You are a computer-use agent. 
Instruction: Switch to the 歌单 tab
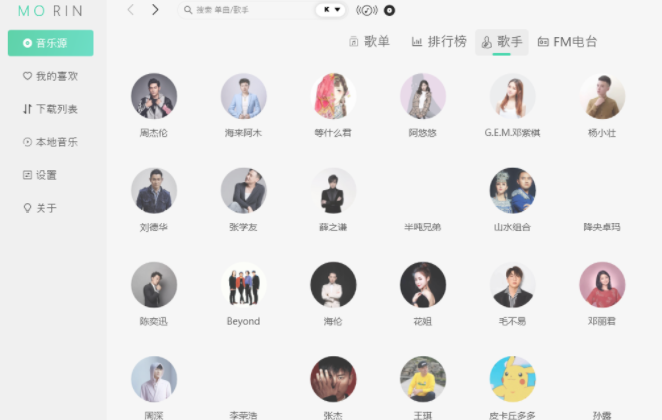369,42
